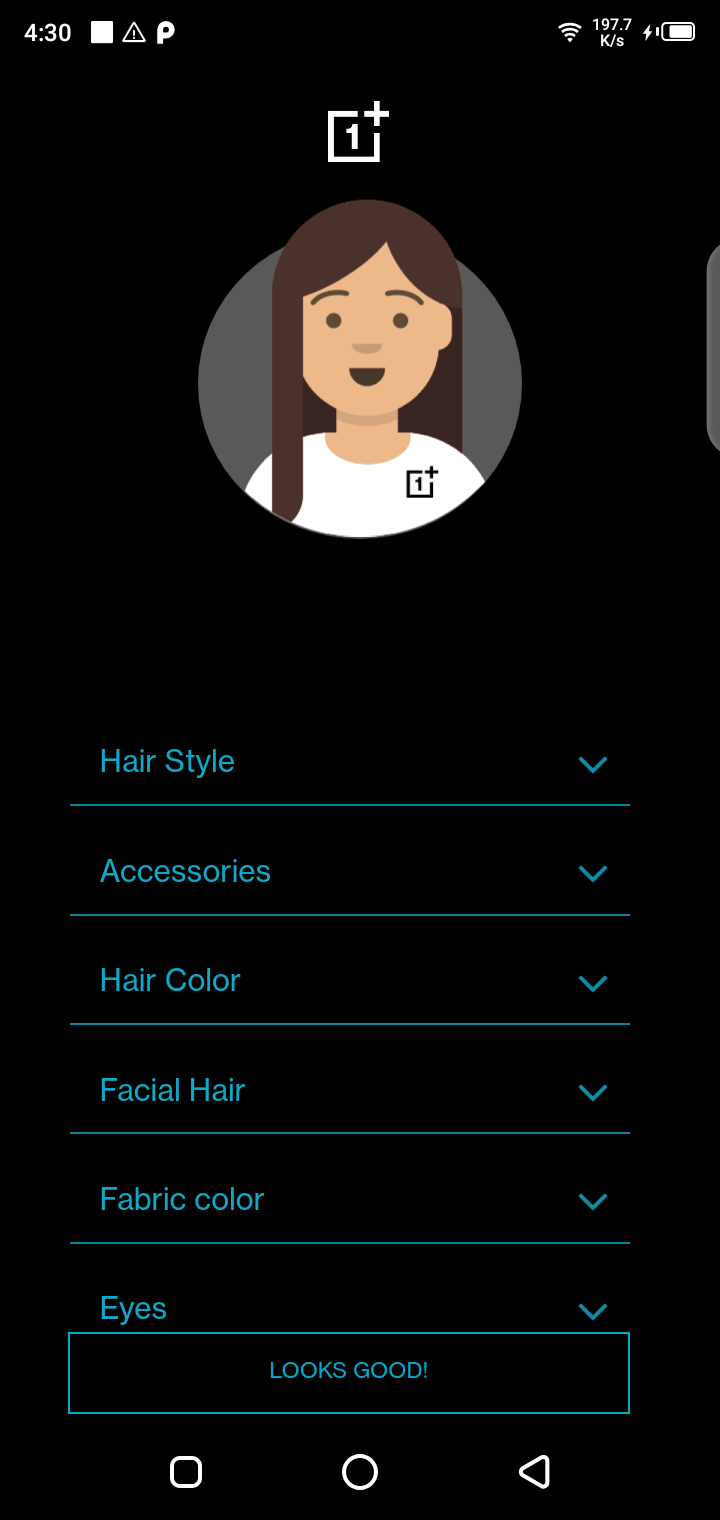
Task: Confirm avatar with Looks Good button
Action: click(x=349, y=1372)
